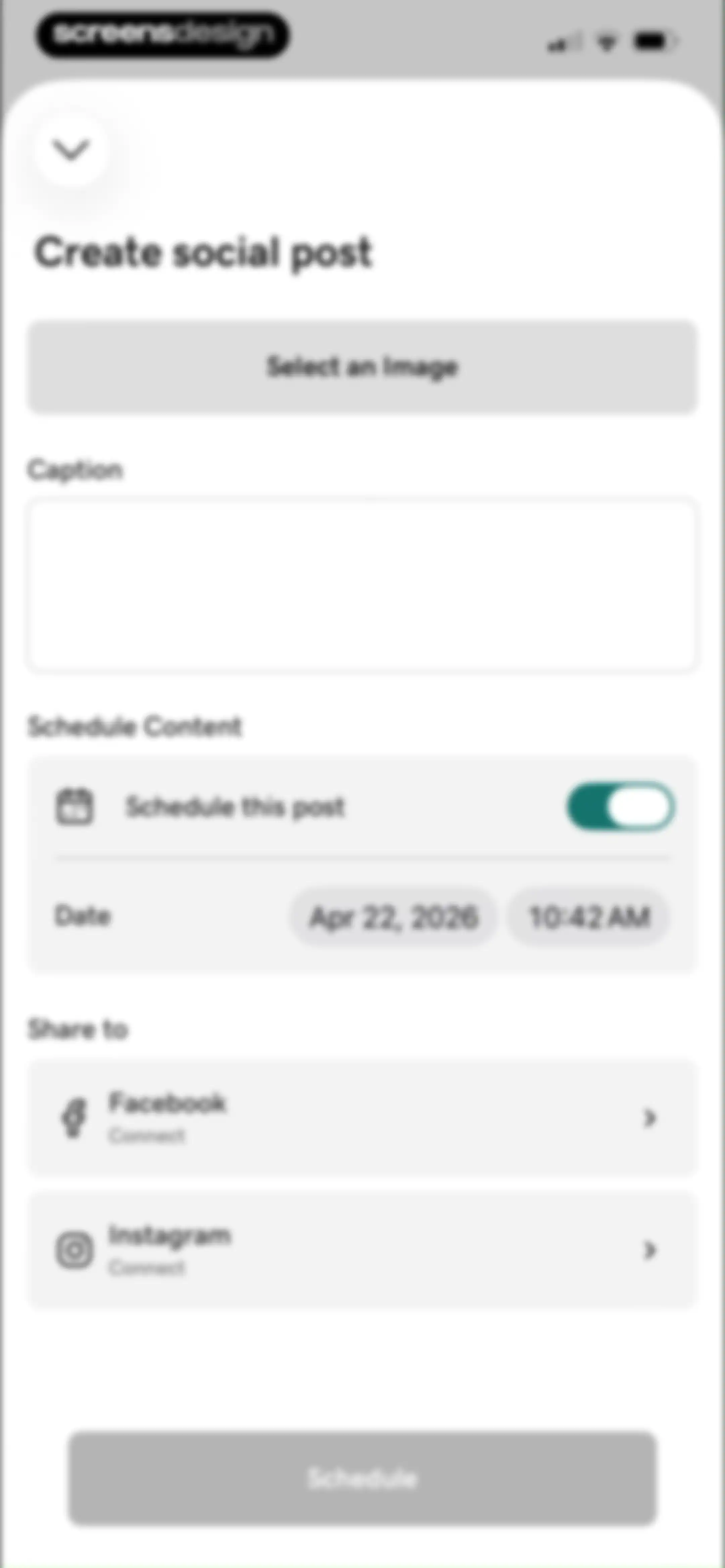Collapse the sheet with the down chevron
725x1568 pixels.
tap(71, 149)
